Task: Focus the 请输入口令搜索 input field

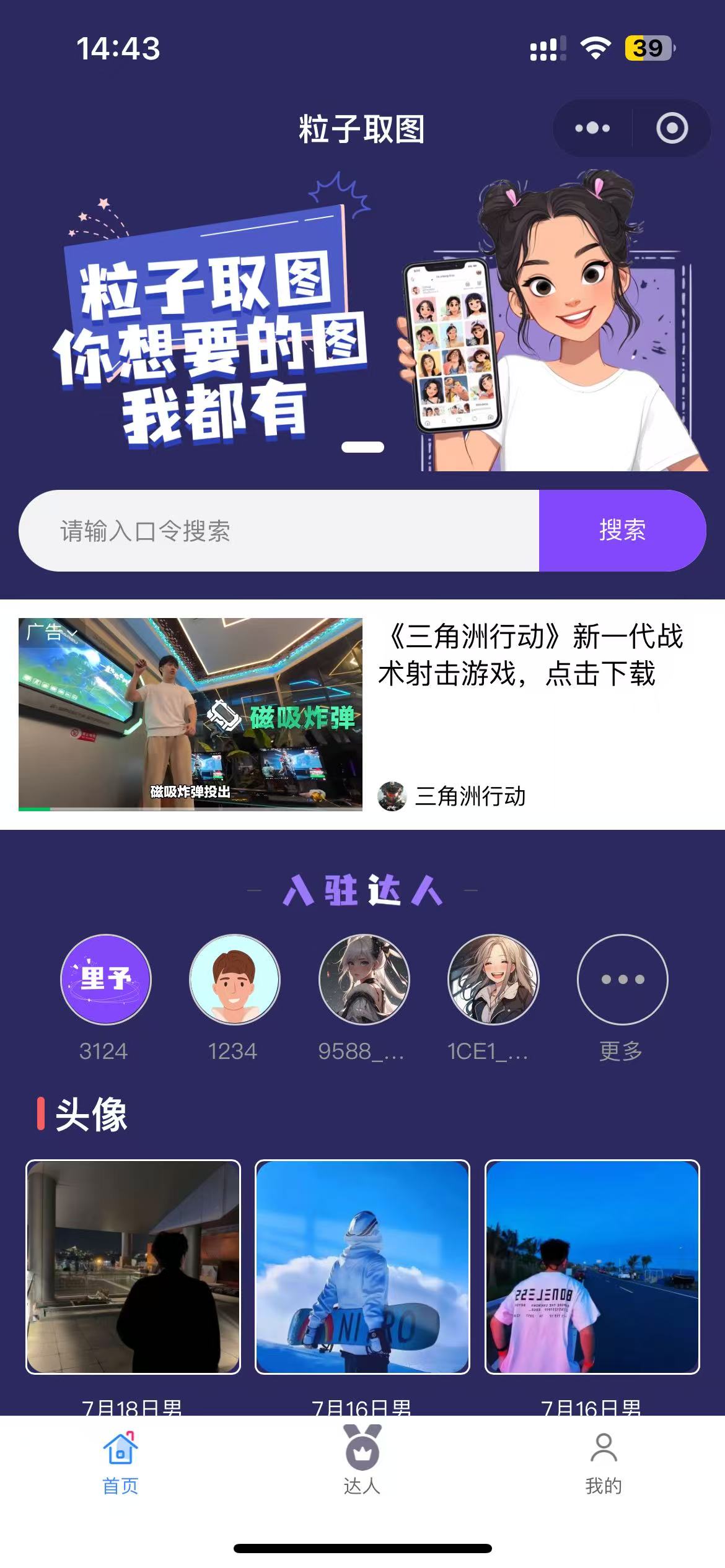Action: click(x=279, y=531)
